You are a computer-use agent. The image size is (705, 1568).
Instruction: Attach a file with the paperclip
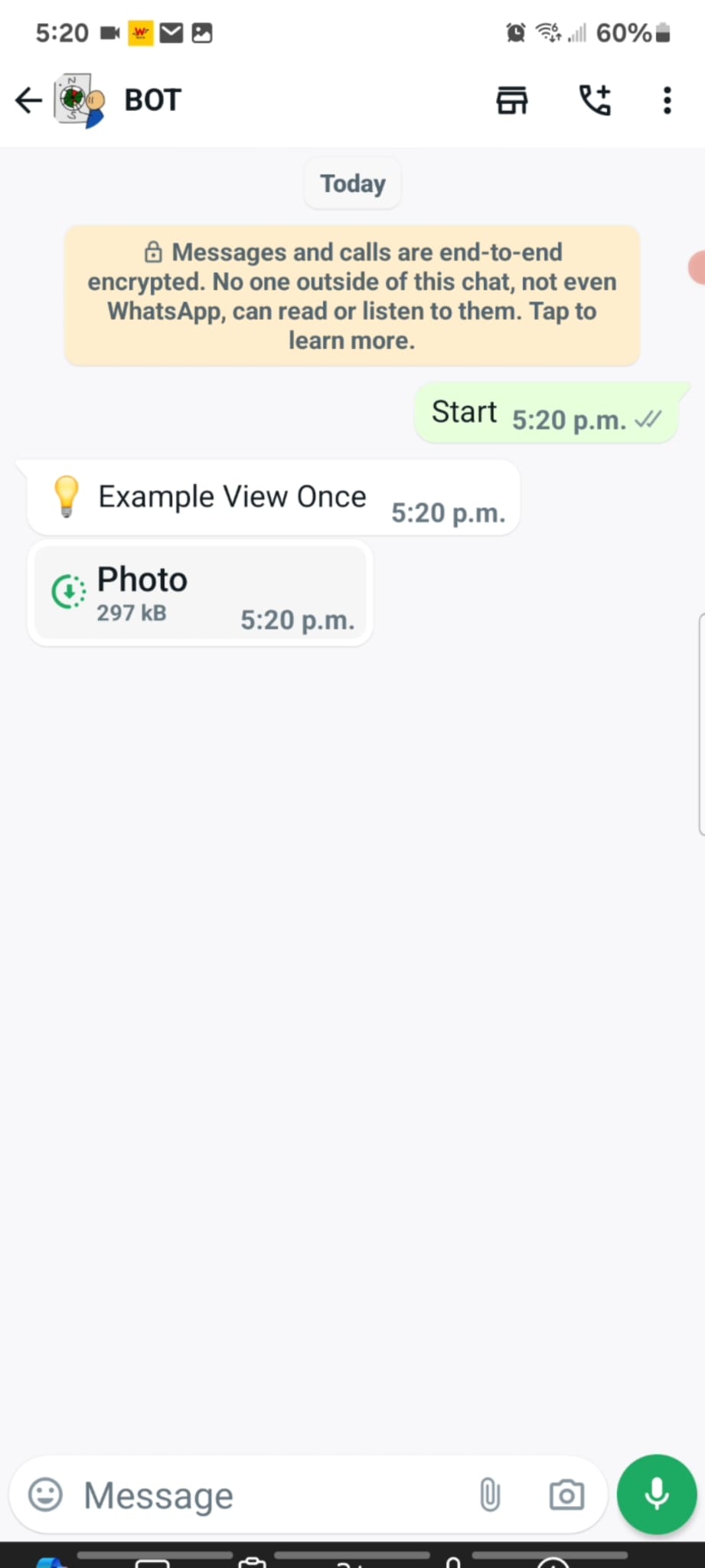(490, 1494)
